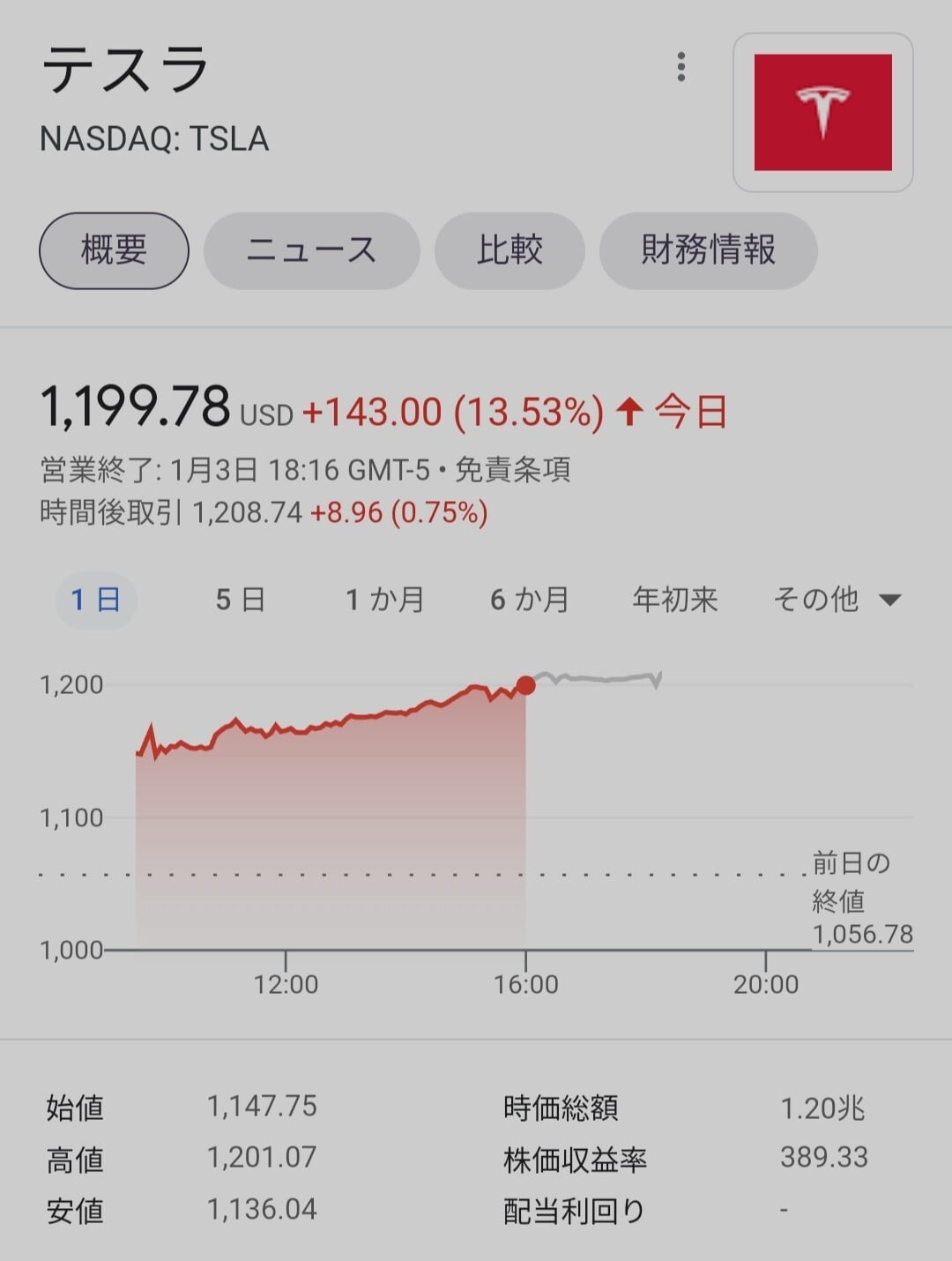Tap the Tesla logo tile

pos(822,113)
